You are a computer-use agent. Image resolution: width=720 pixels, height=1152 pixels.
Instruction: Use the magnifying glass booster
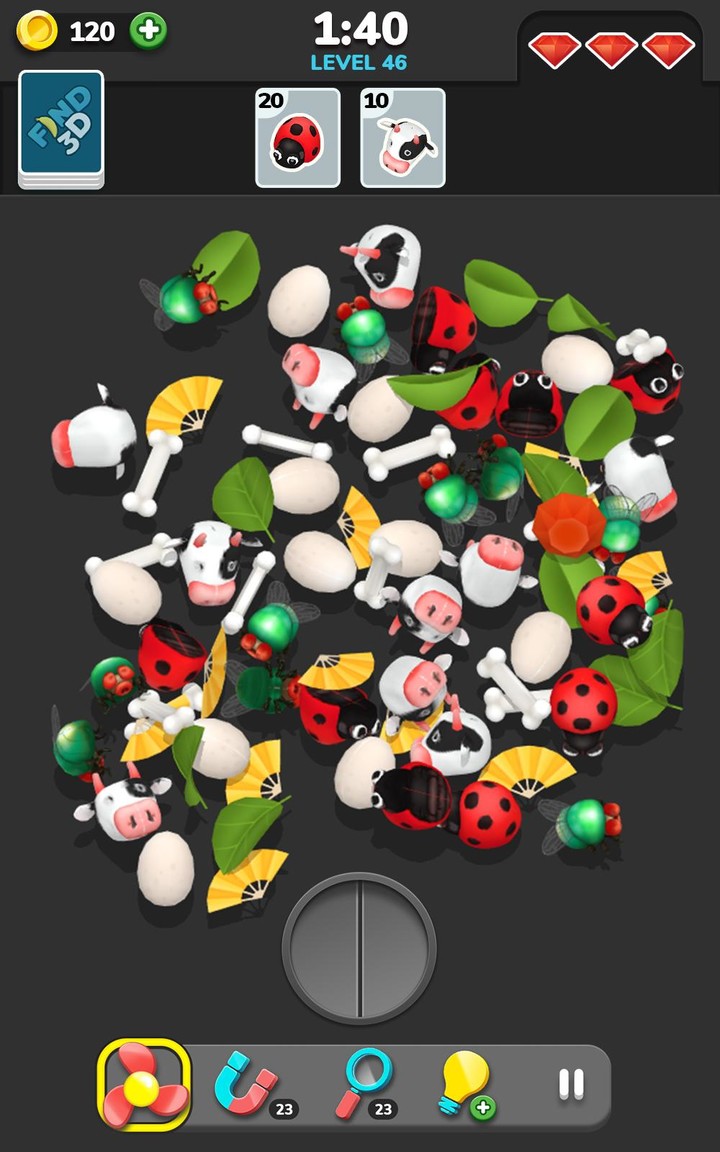tap(362, 1084)
